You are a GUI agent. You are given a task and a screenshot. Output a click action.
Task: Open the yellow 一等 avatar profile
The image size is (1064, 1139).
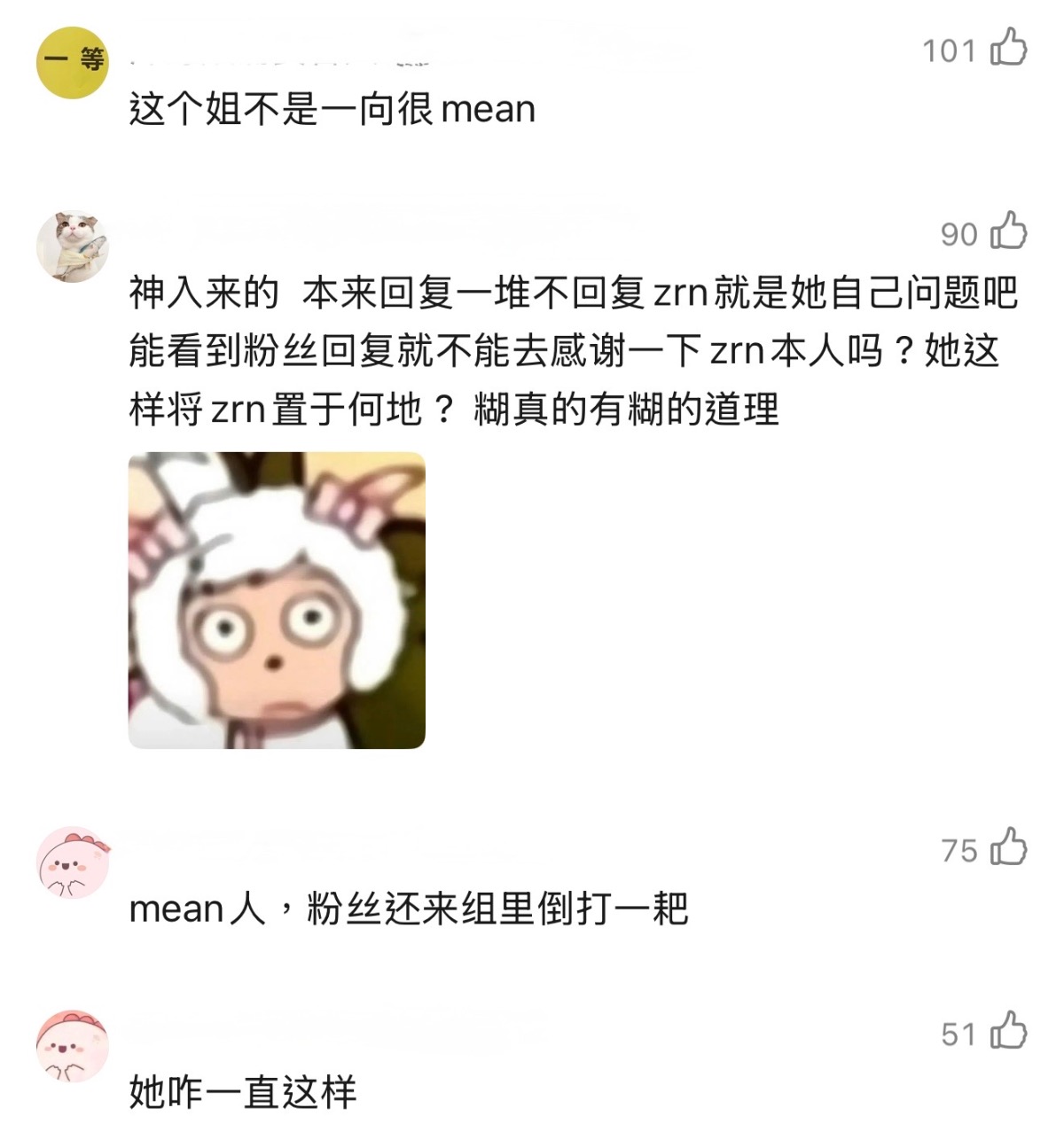[x=72, y=61]
